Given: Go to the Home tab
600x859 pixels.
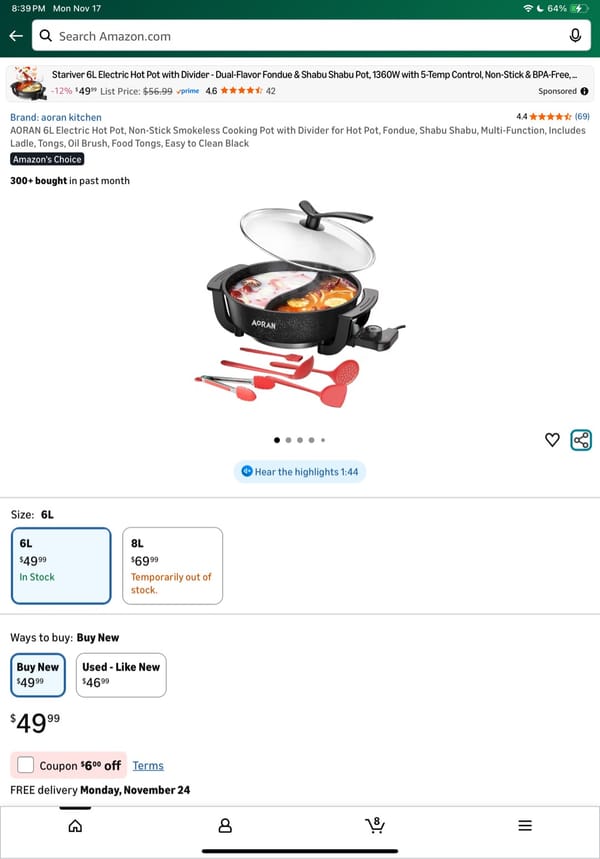Looking at the screenshot, I should click(x=75, y=826).
